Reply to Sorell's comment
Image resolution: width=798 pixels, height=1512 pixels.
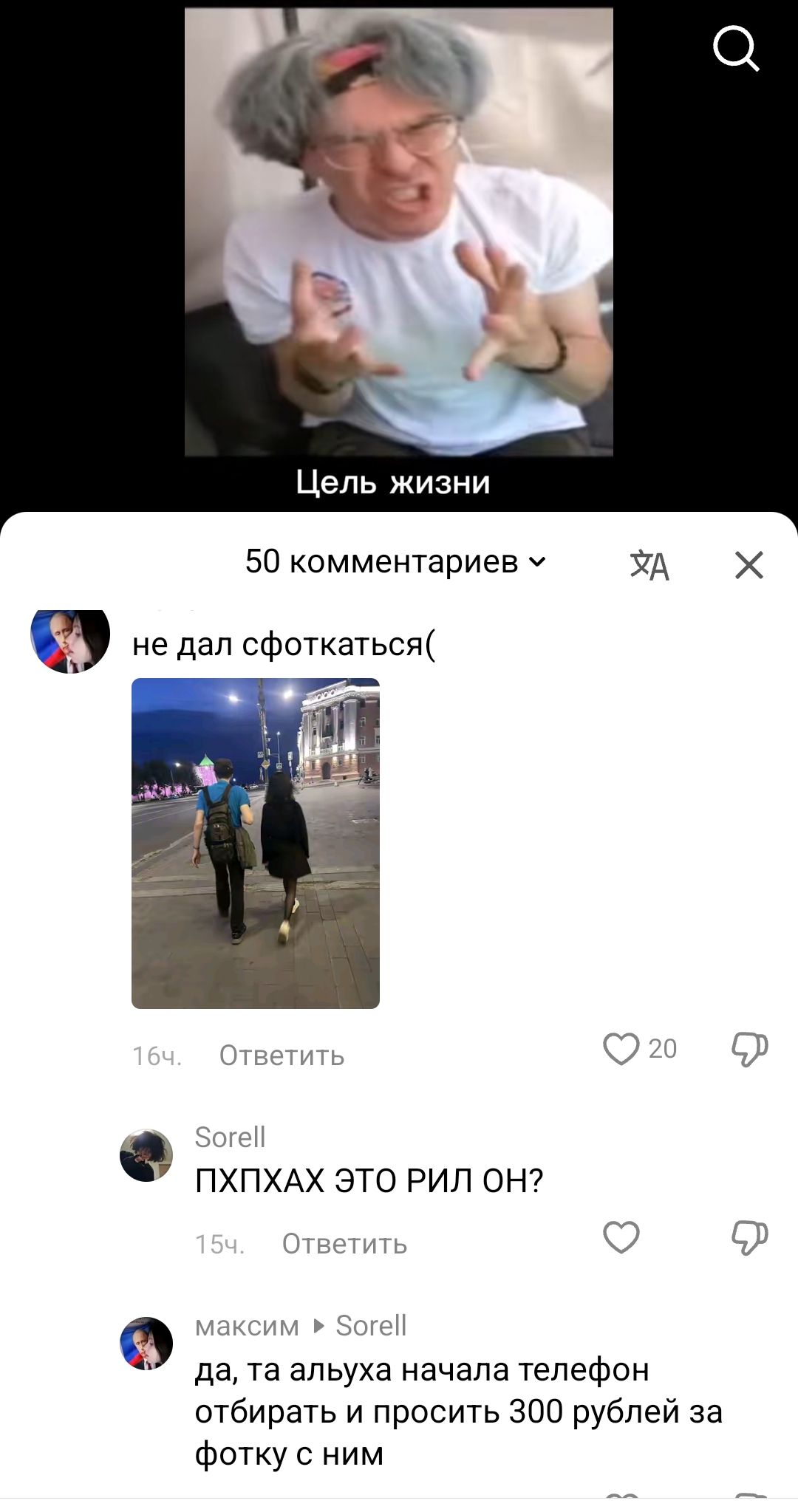click(x=344, y=1244)
